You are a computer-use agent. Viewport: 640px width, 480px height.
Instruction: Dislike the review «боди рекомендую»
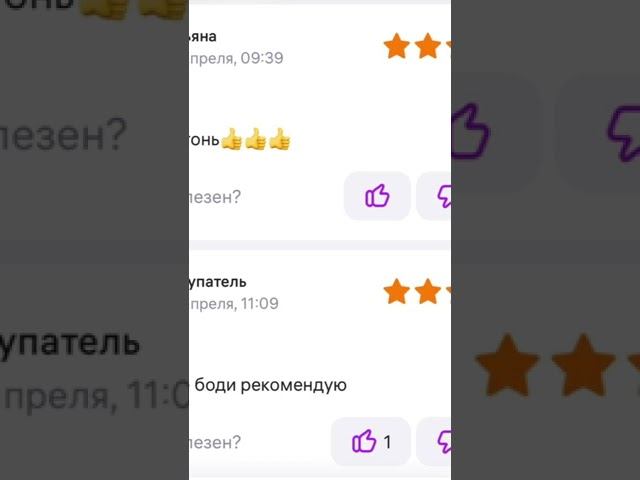[440, 441]
